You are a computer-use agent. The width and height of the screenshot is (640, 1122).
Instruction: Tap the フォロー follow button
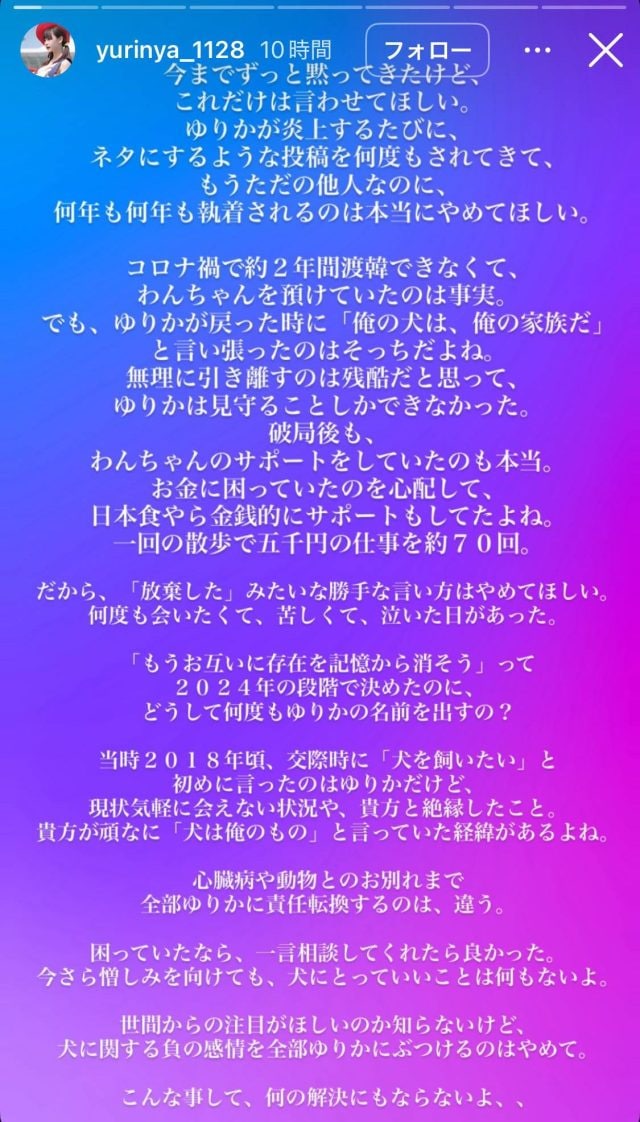(x=428, y=50)
